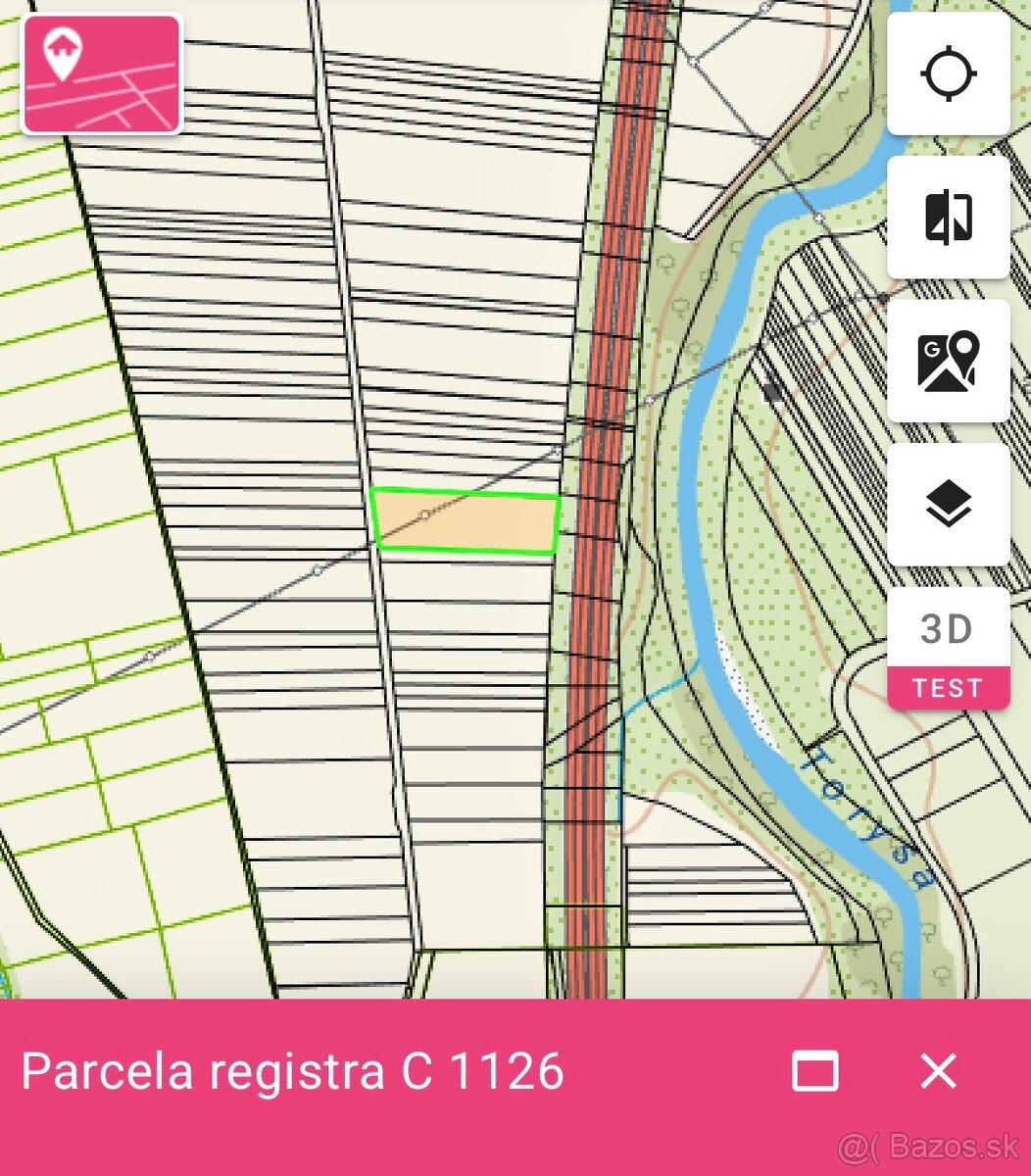The image size is (1031, 1176).
Task: Select the highlighted green parcel
Action: click(466, 522)
